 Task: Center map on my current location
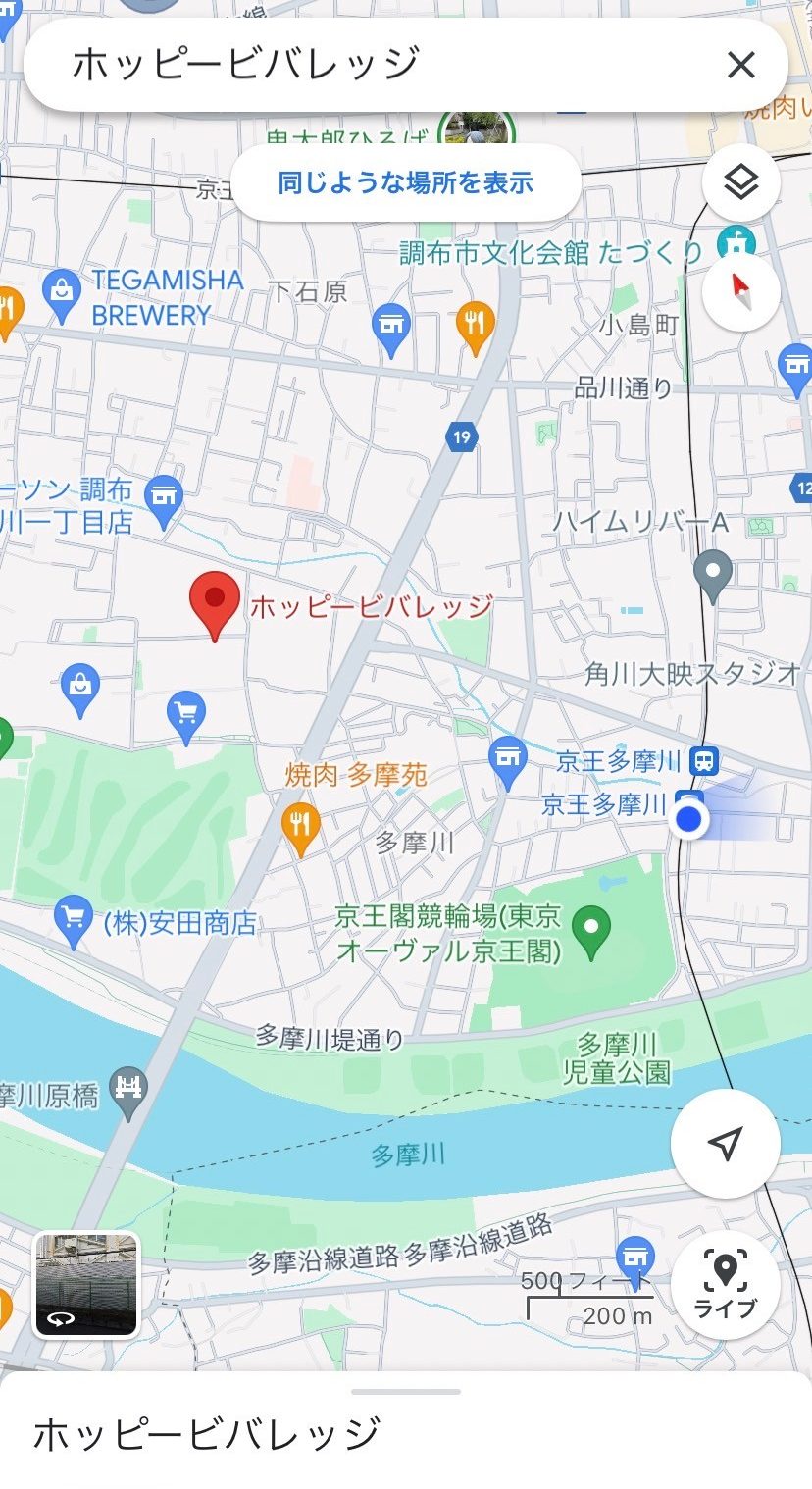click(x=725, y=1143)
